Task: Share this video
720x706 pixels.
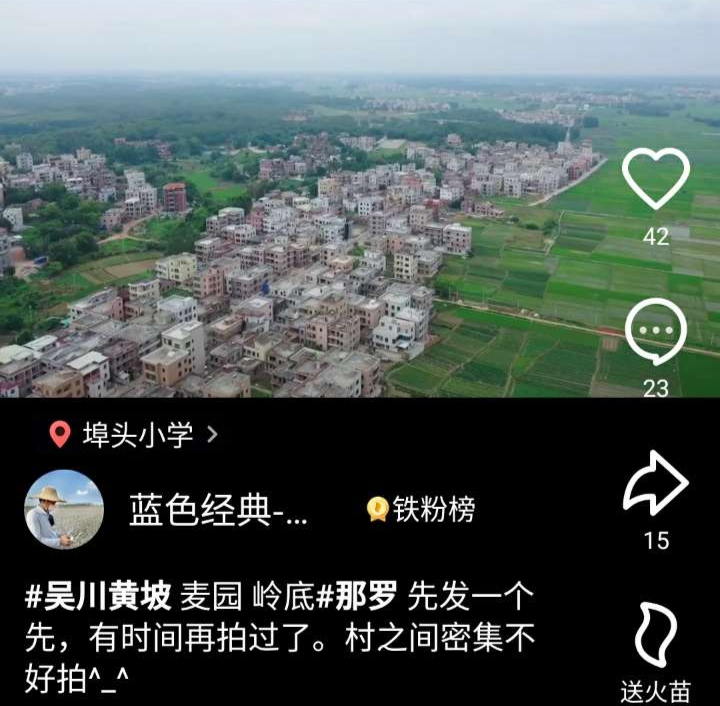Action: pos(655,484)
